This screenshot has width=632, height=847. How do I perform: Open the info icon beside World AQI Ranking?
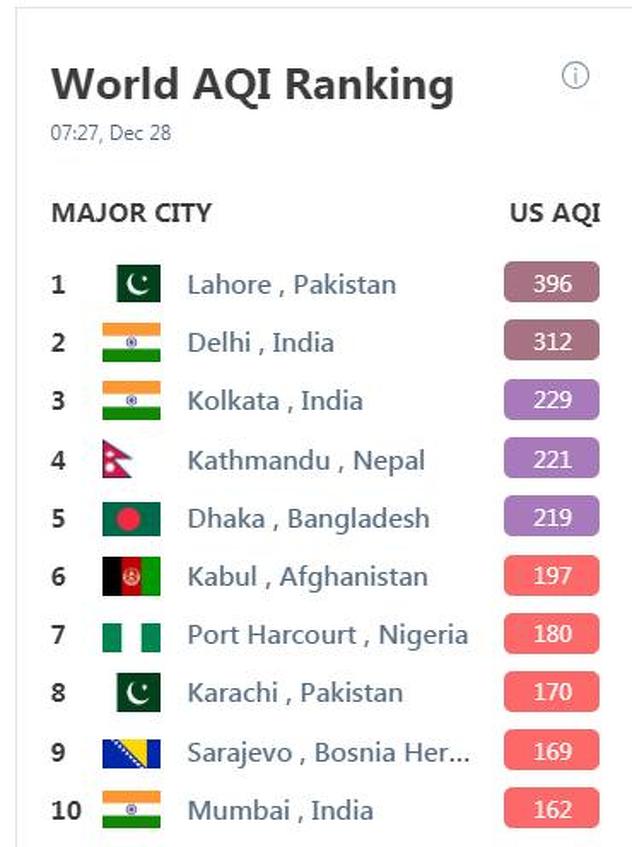[x=575, y=76]
